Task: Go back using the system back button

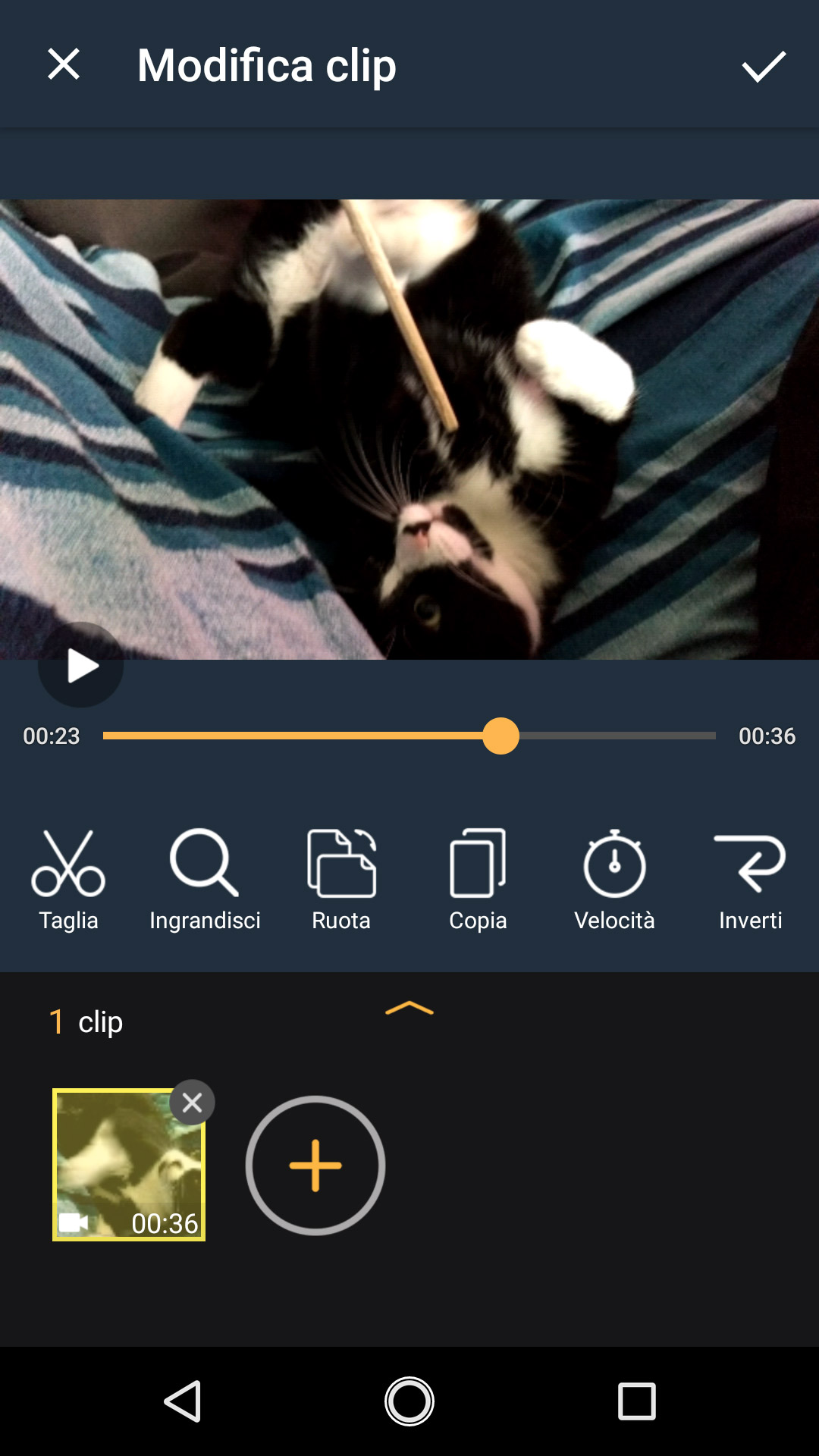Action: click(x=182, y=1401)
